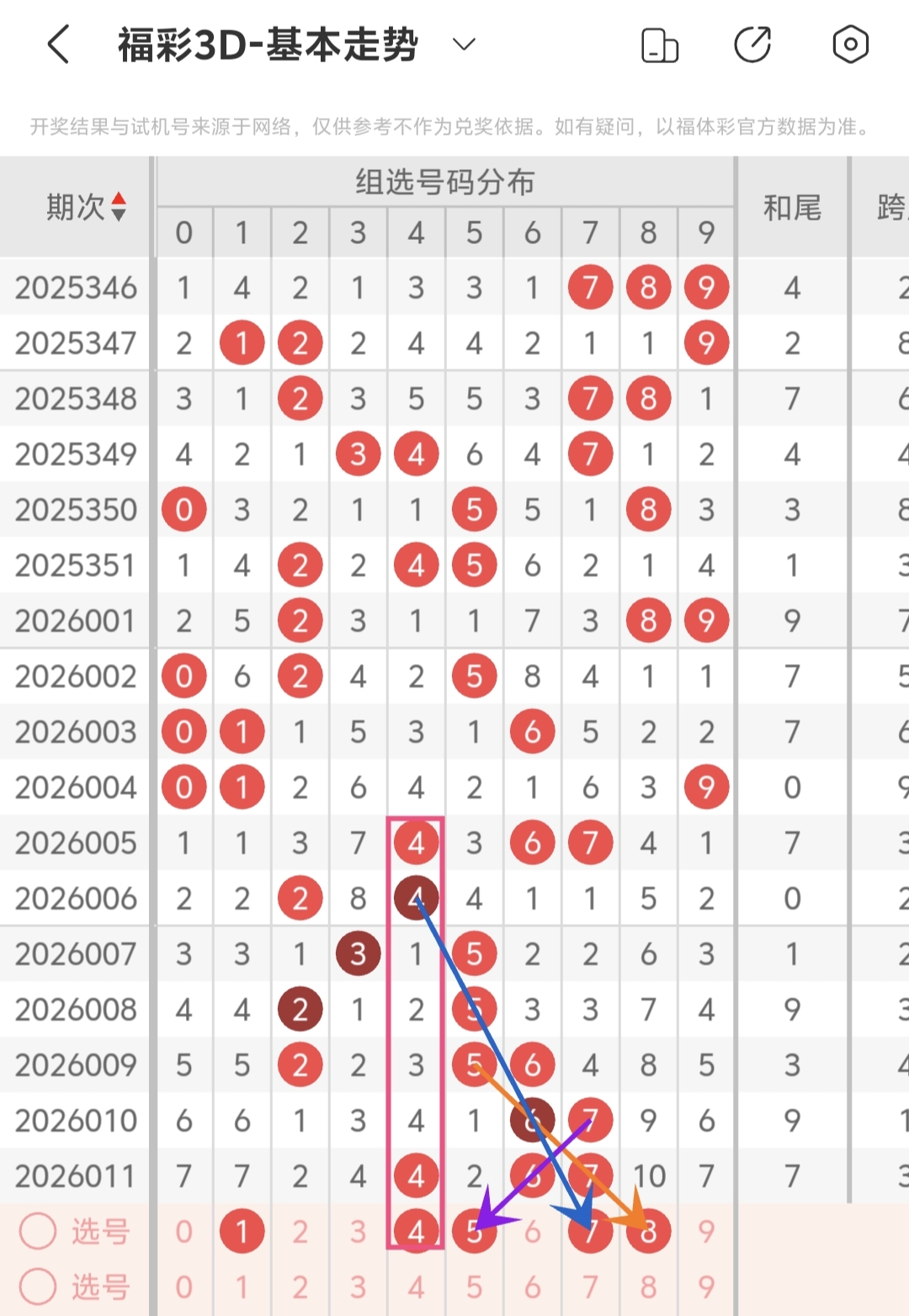Toggle the 期次 sort order arrows
Image resolution: width=909 pixels, height=1316 pixels.
click(119, 206)
